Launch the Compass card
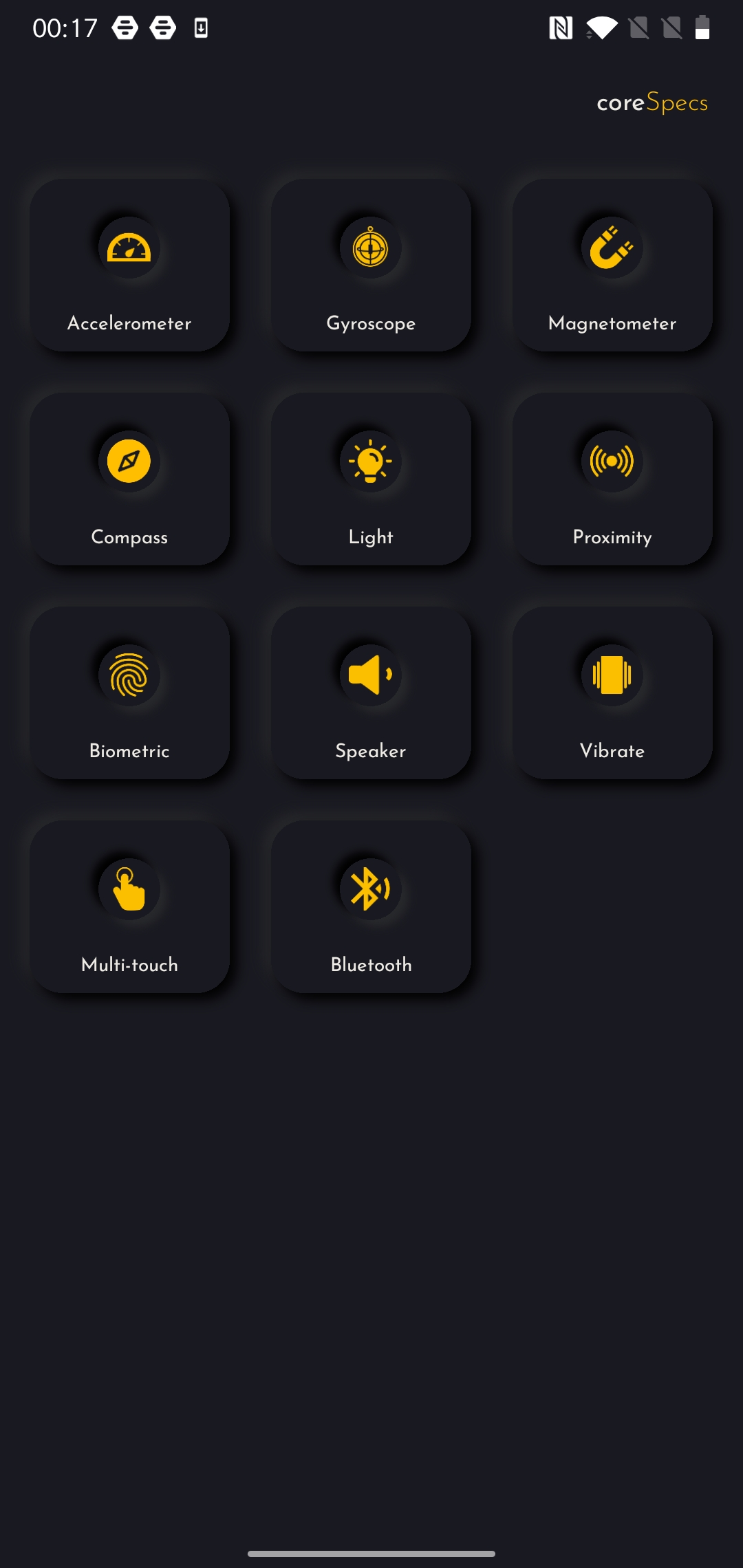The height and width of the screenshot is (1568, 743). click(x=129, y=479)
